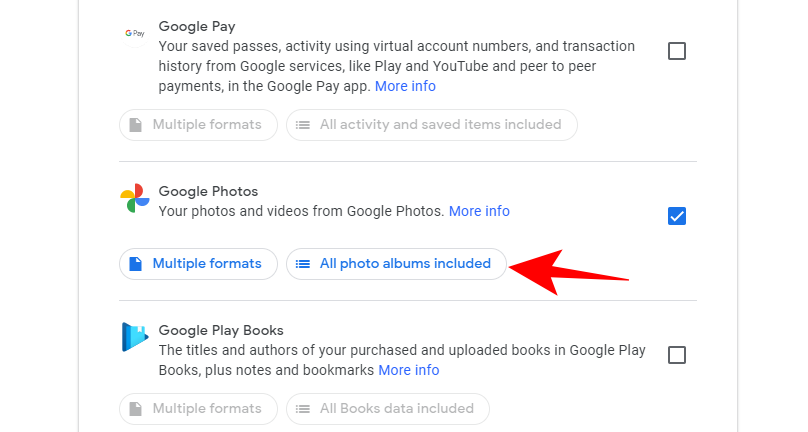Open More info link for Google Photos
The height and width of the screenshot is (432, 808).
pyautogui.click(x=479, y=211)
